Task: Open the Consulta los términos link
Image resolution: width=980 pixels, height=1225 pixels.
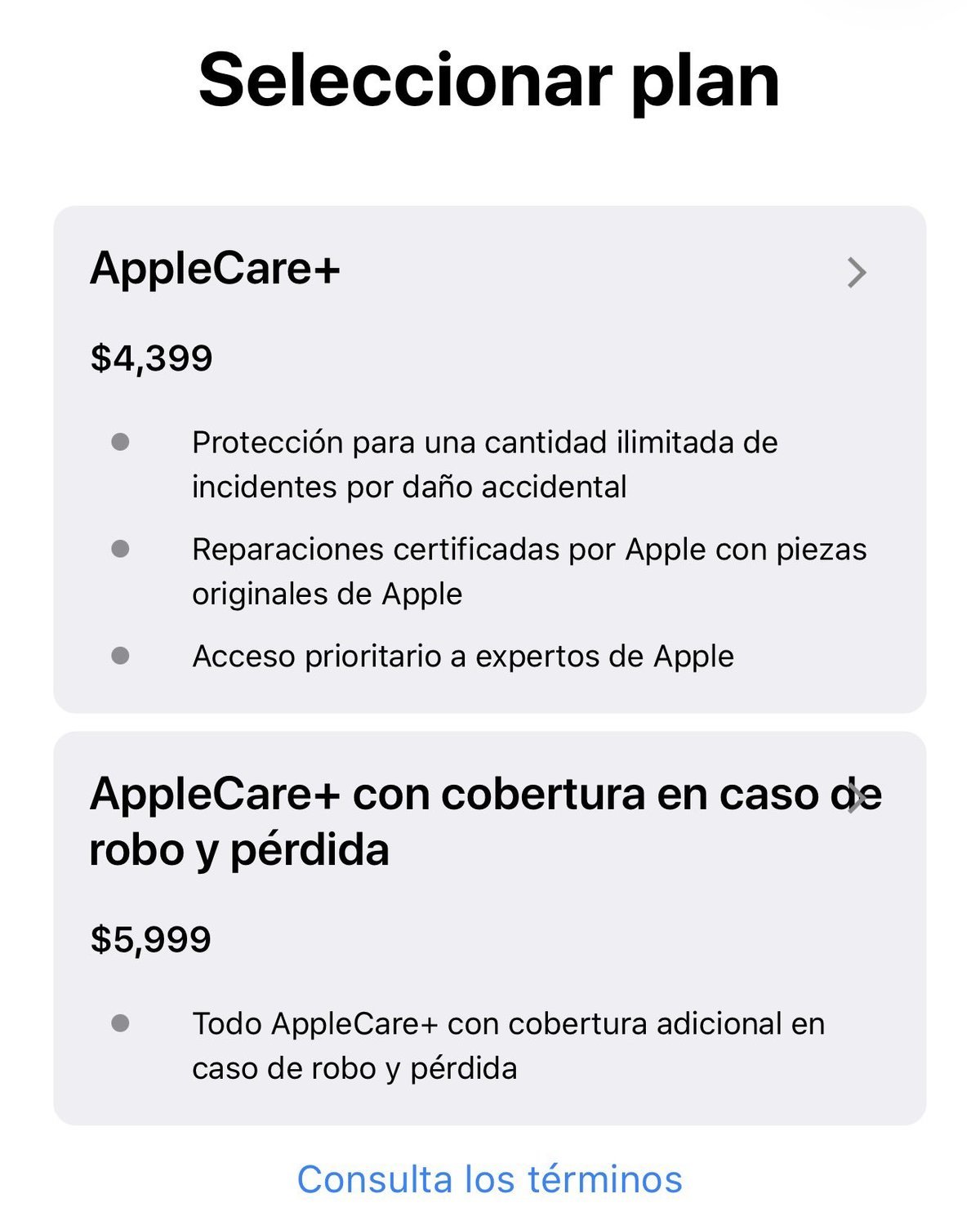Action: [x=489, y=1179]
